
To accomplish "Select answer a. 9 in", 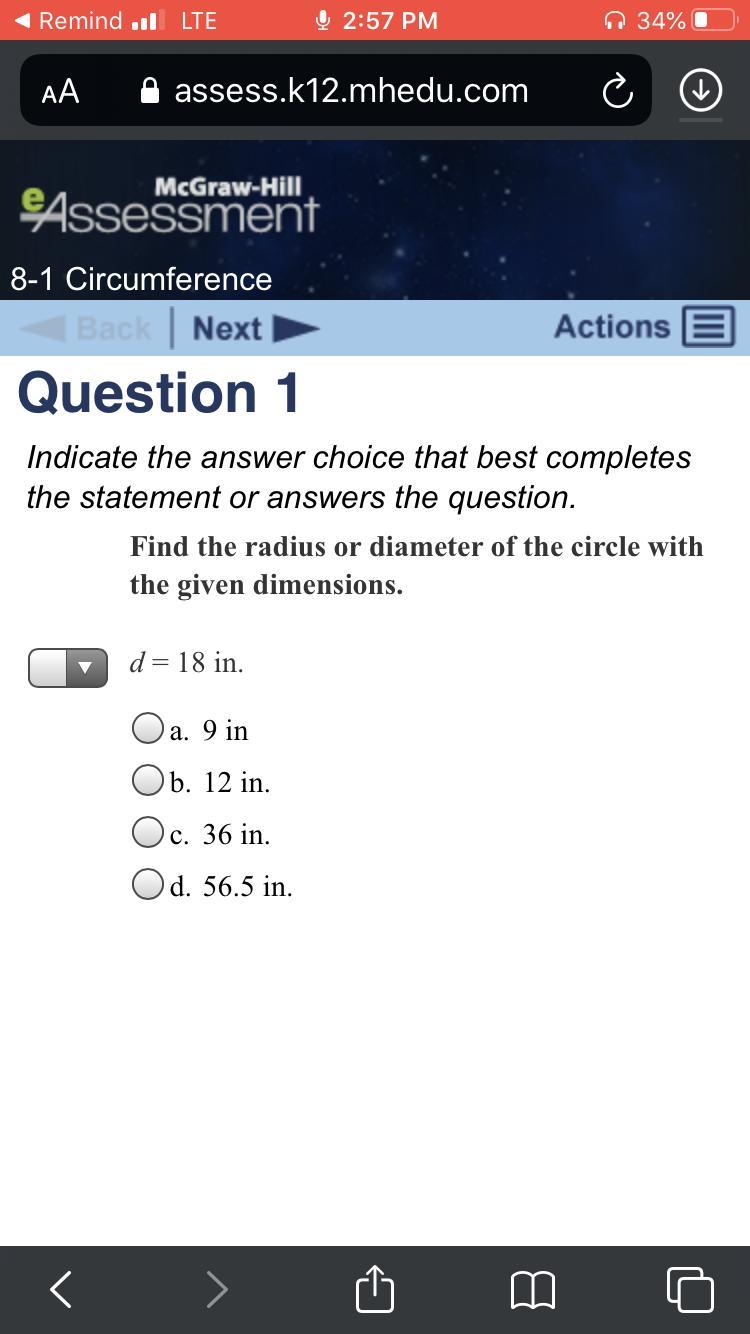I will pos(148,728).
